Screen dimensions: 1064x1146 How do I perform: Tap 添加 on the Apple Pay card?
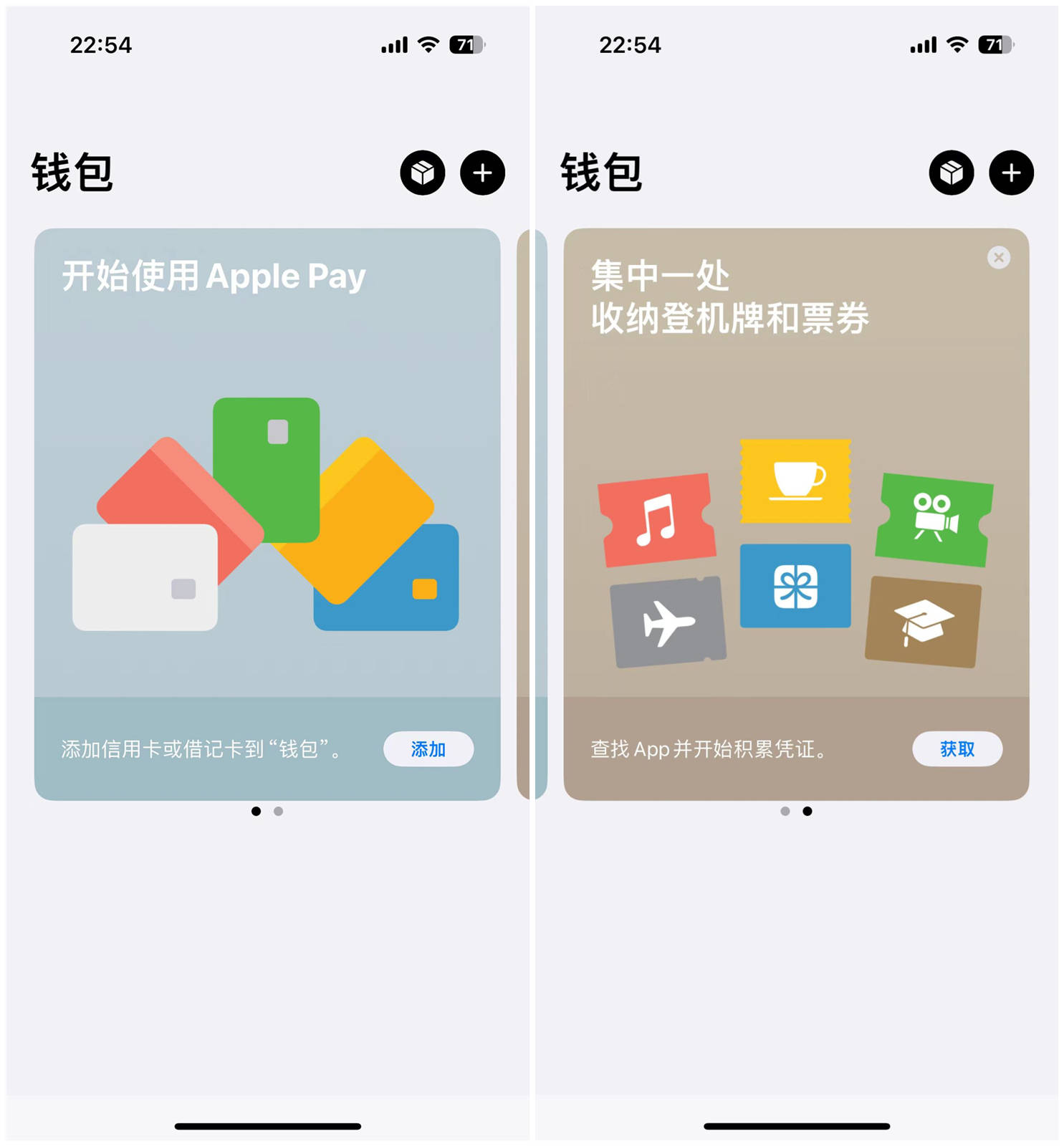[x=428, y=749]
